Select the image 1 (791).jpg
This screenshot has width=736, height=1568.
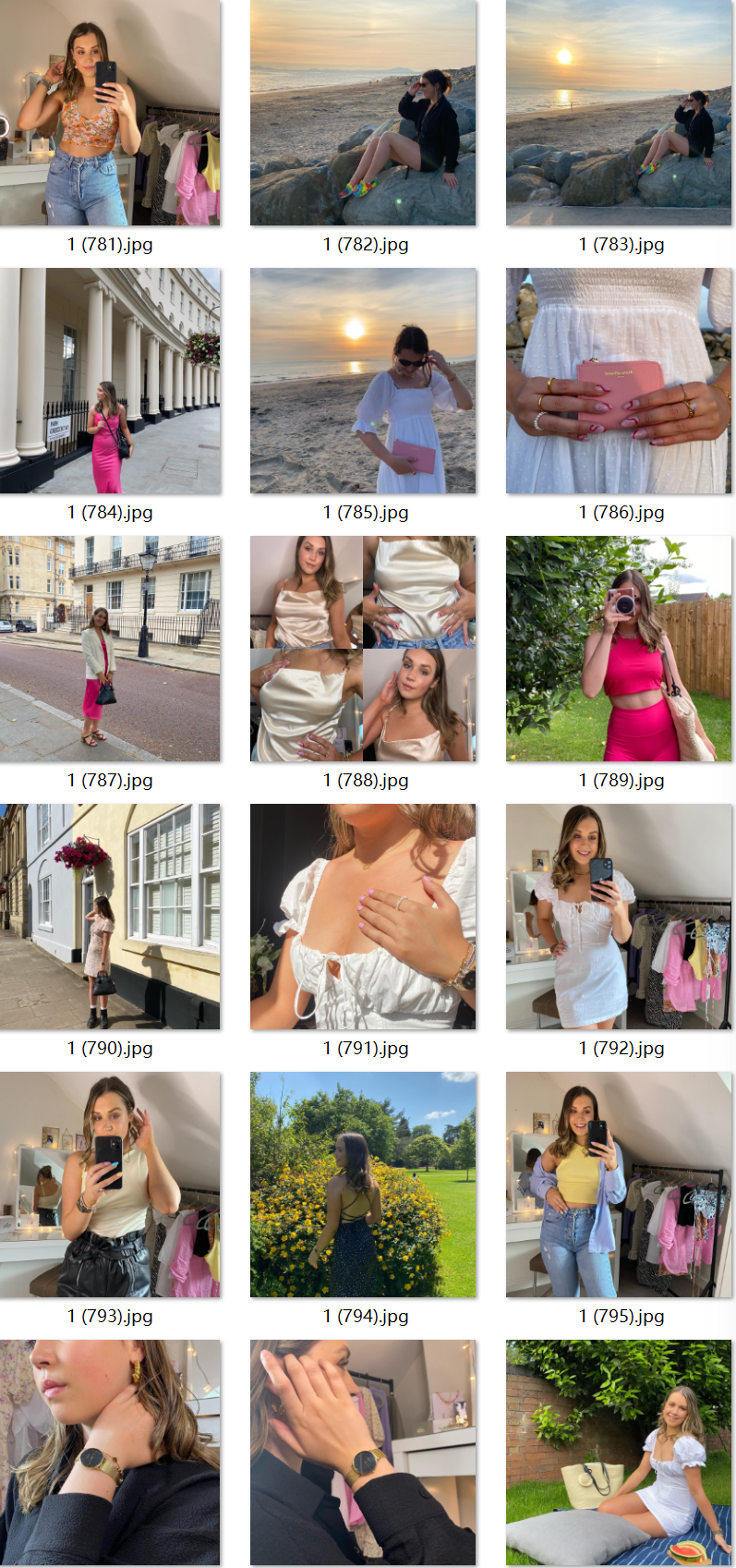coord(363,917)
